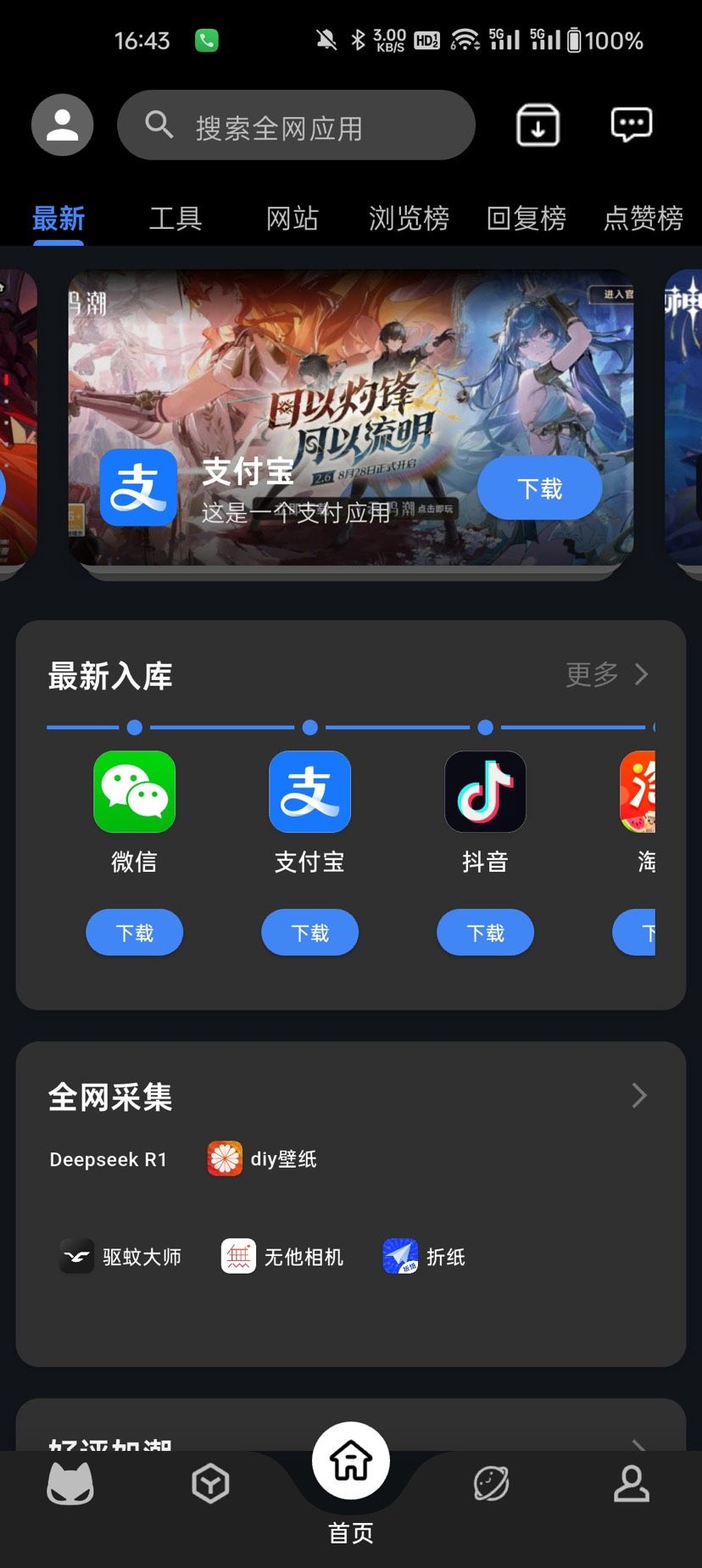Switch to the 浏览榜 tab
The height and width of the screenshot is (1568, 702).
(409, 219)
